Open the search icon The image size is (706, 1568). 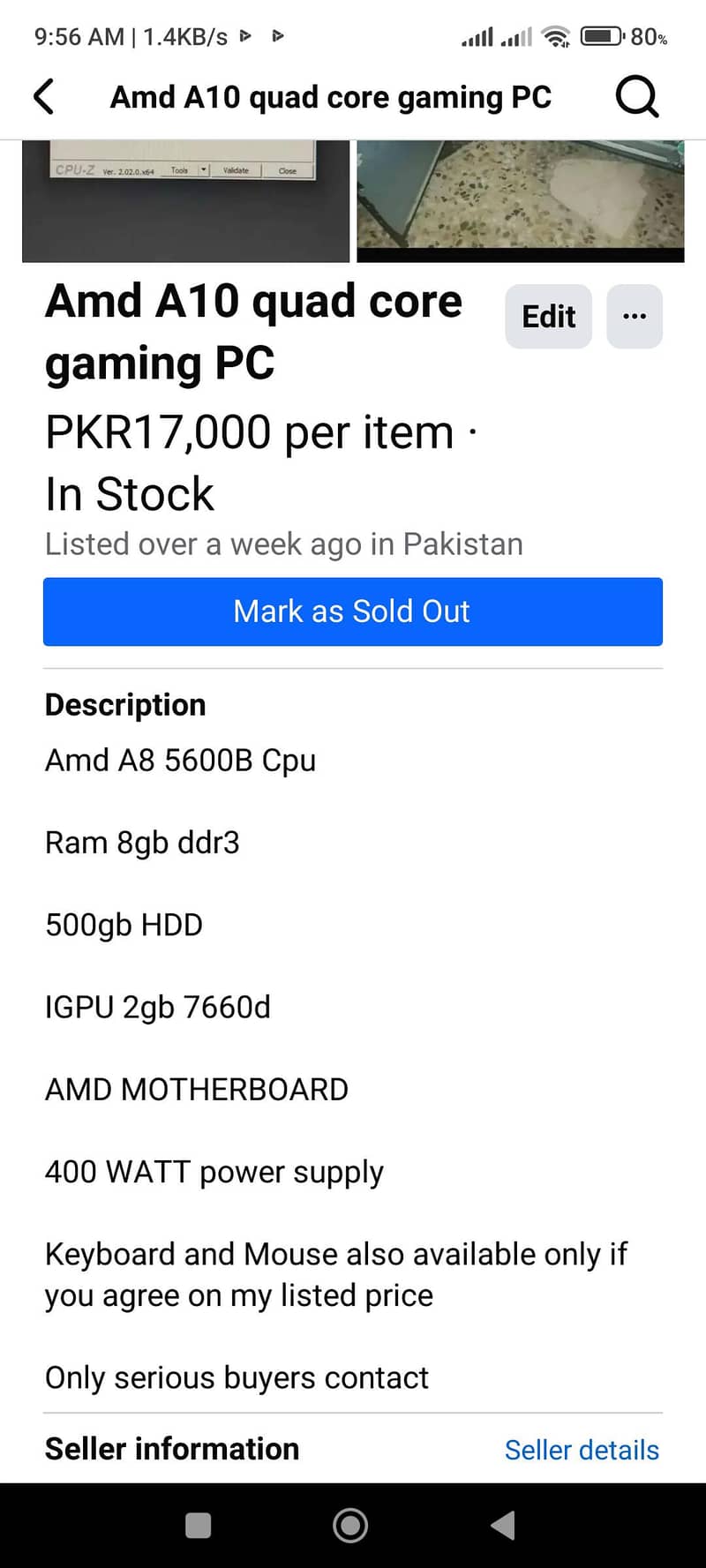636,97
